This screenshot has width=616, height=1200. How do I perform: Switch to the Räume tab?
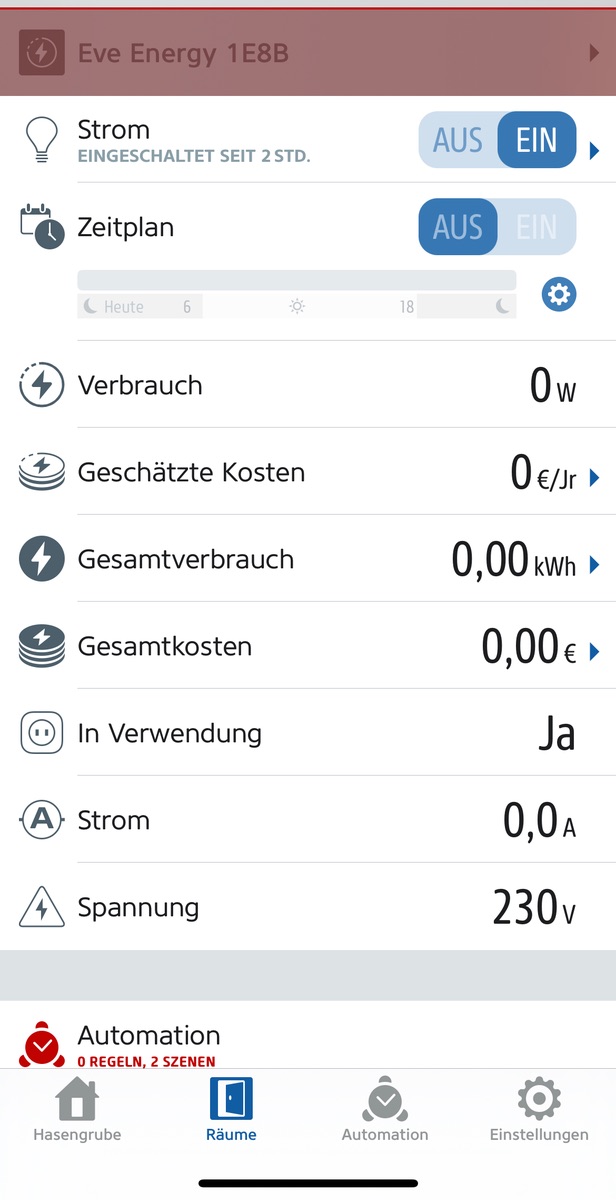(231, 1110)
